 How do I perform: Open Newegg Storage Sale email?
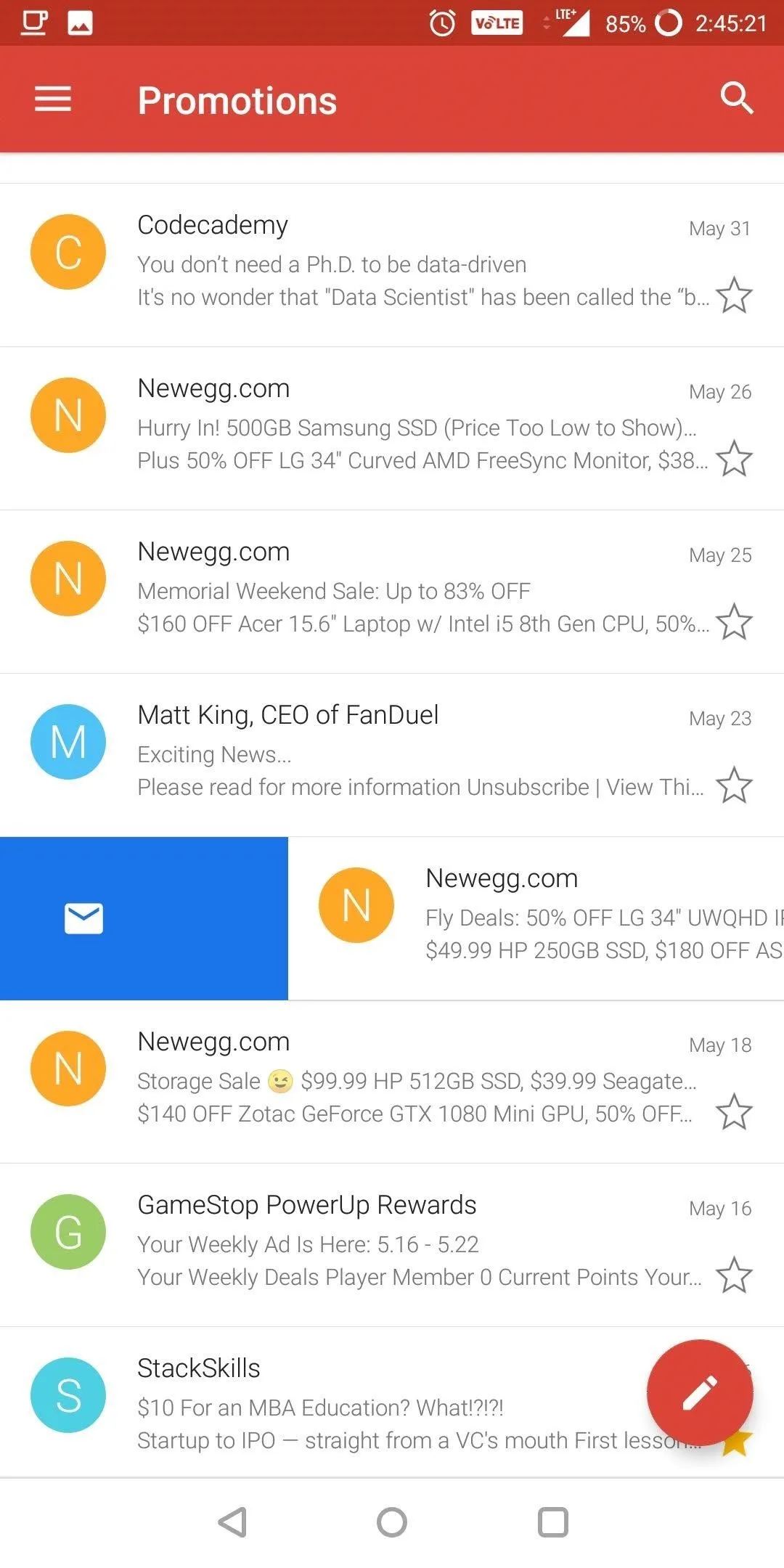(x=392, y=1082)
